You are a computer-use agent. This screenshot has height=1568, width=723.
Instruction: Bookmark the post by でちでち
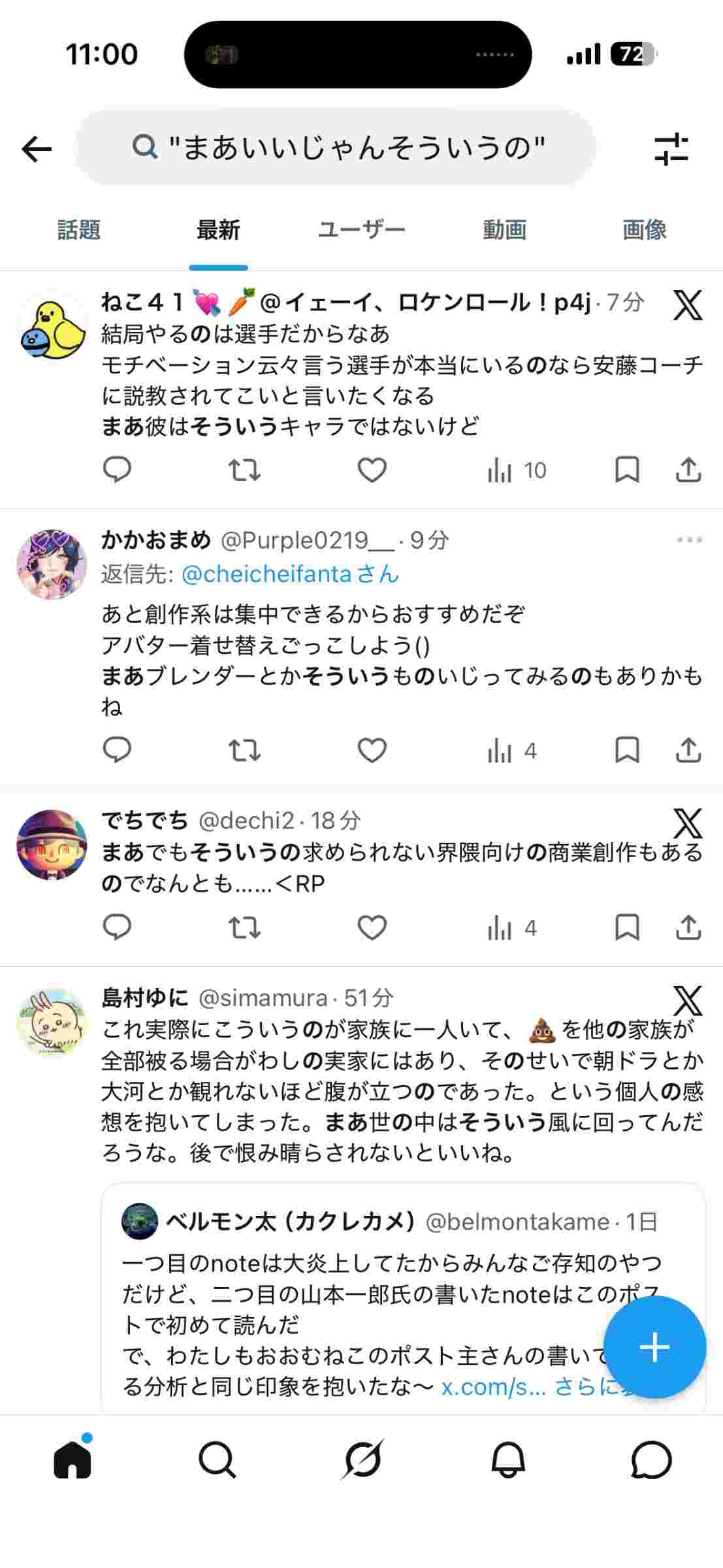coord(627,927)
